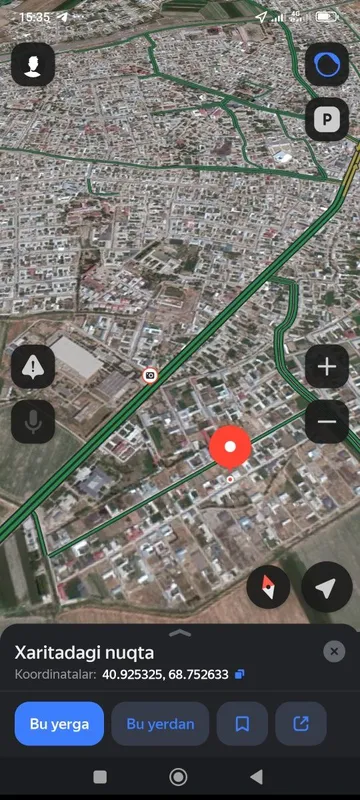This screenshot has height=800, width=360.
Task: Tap the speed camera marker on road
Action: point(149,376)
